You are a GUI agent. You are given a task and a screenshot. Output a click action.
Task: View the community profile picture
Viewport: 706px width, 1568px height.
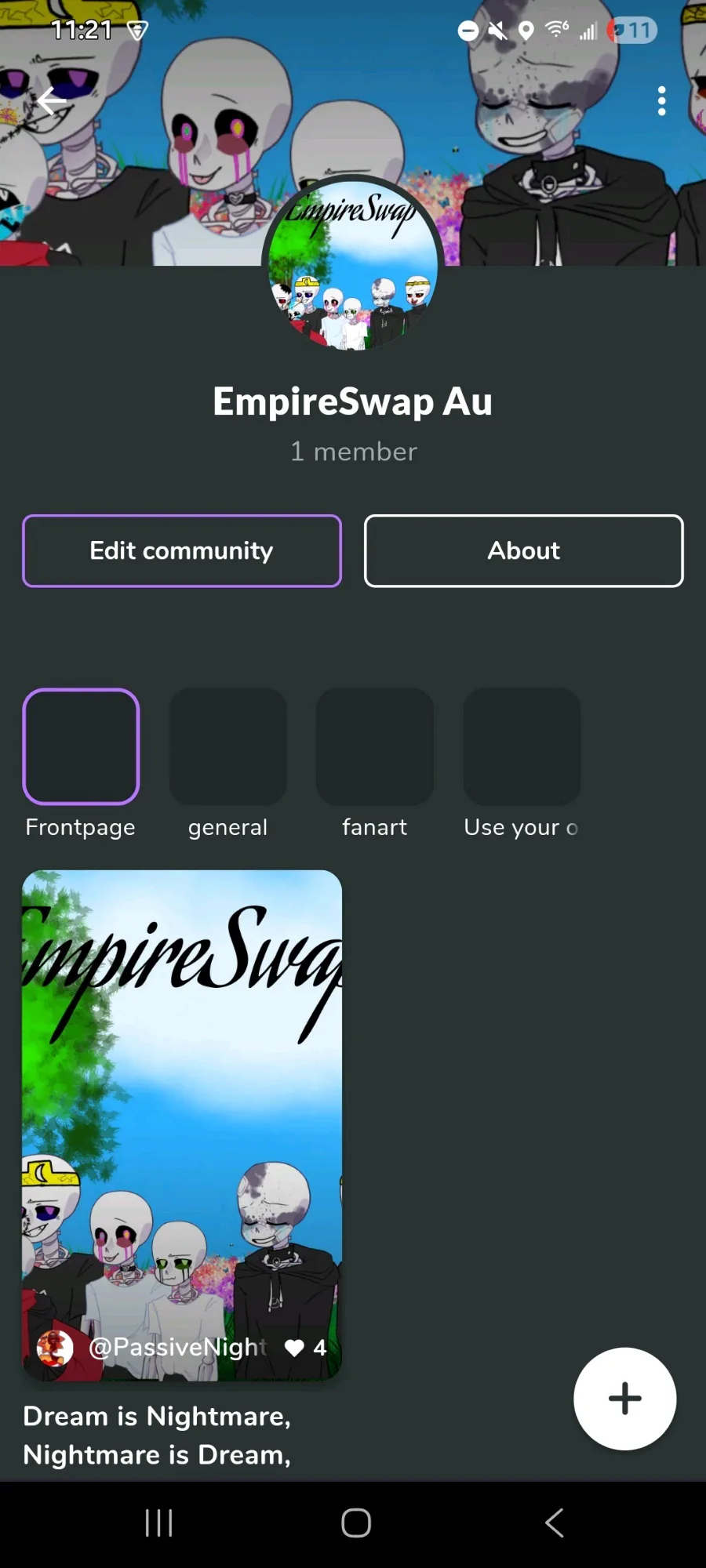[353, 264]
